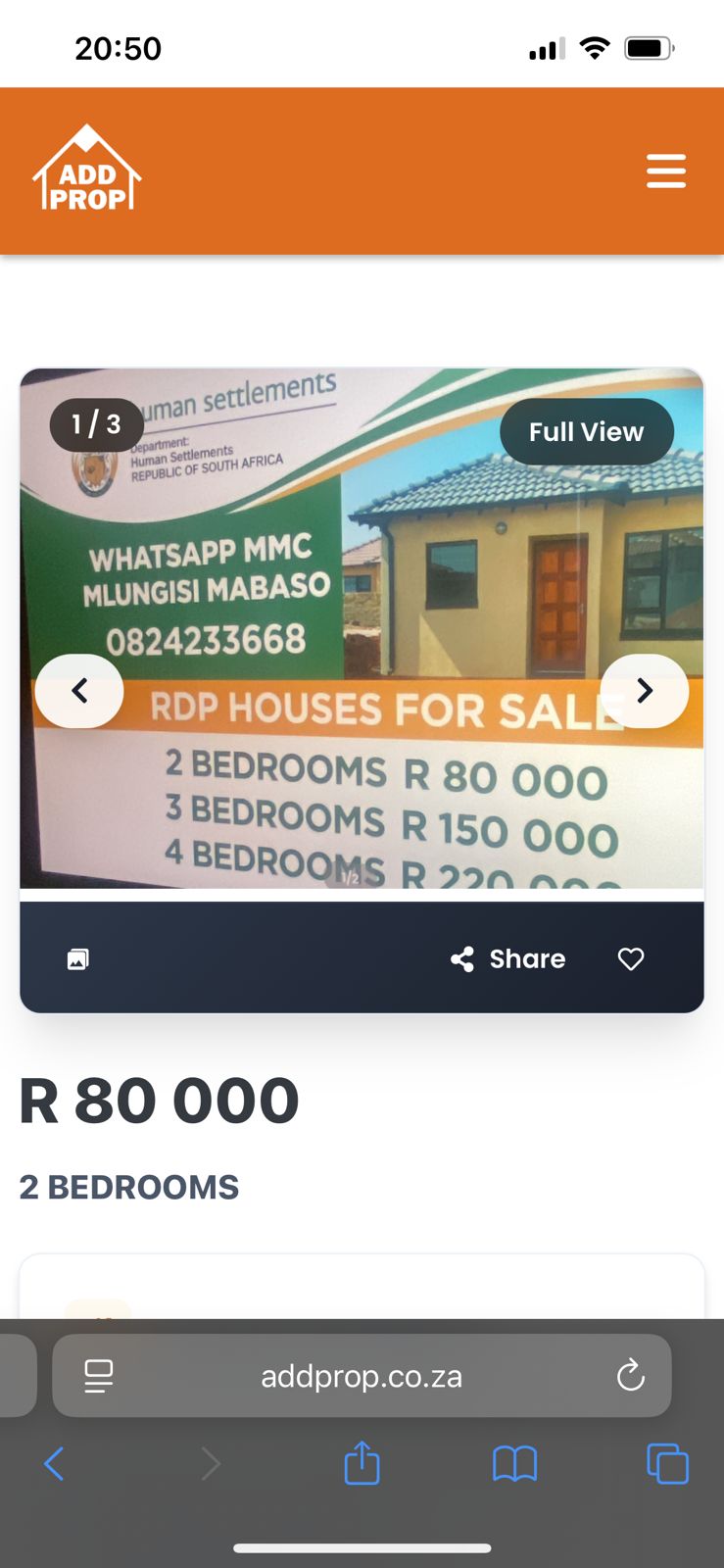Open the photo gallery icon
The height and width of the screenshot is (1568, 724).
coord(78,959)
